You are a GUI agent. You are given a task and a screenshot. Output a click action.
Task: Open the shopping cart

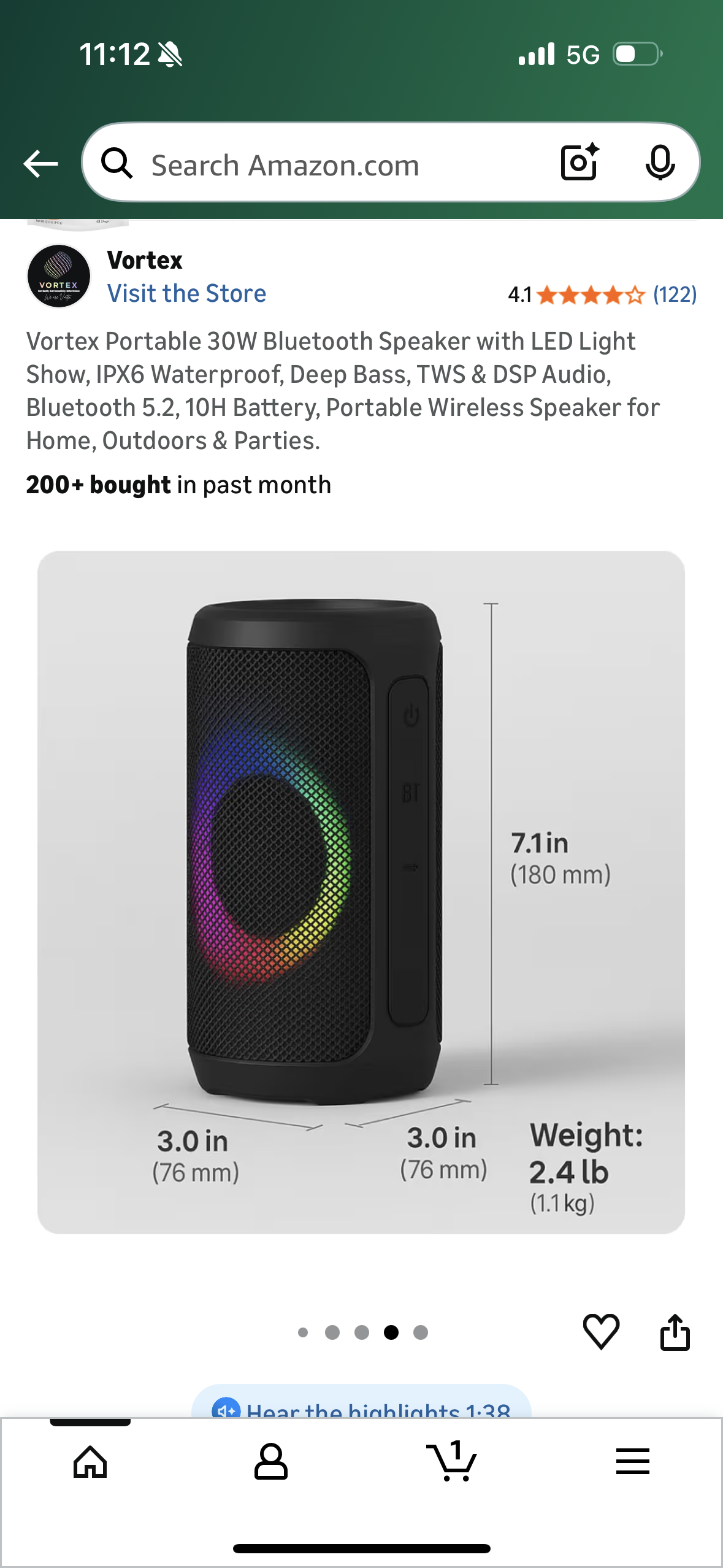click(x=452, y=1462)
